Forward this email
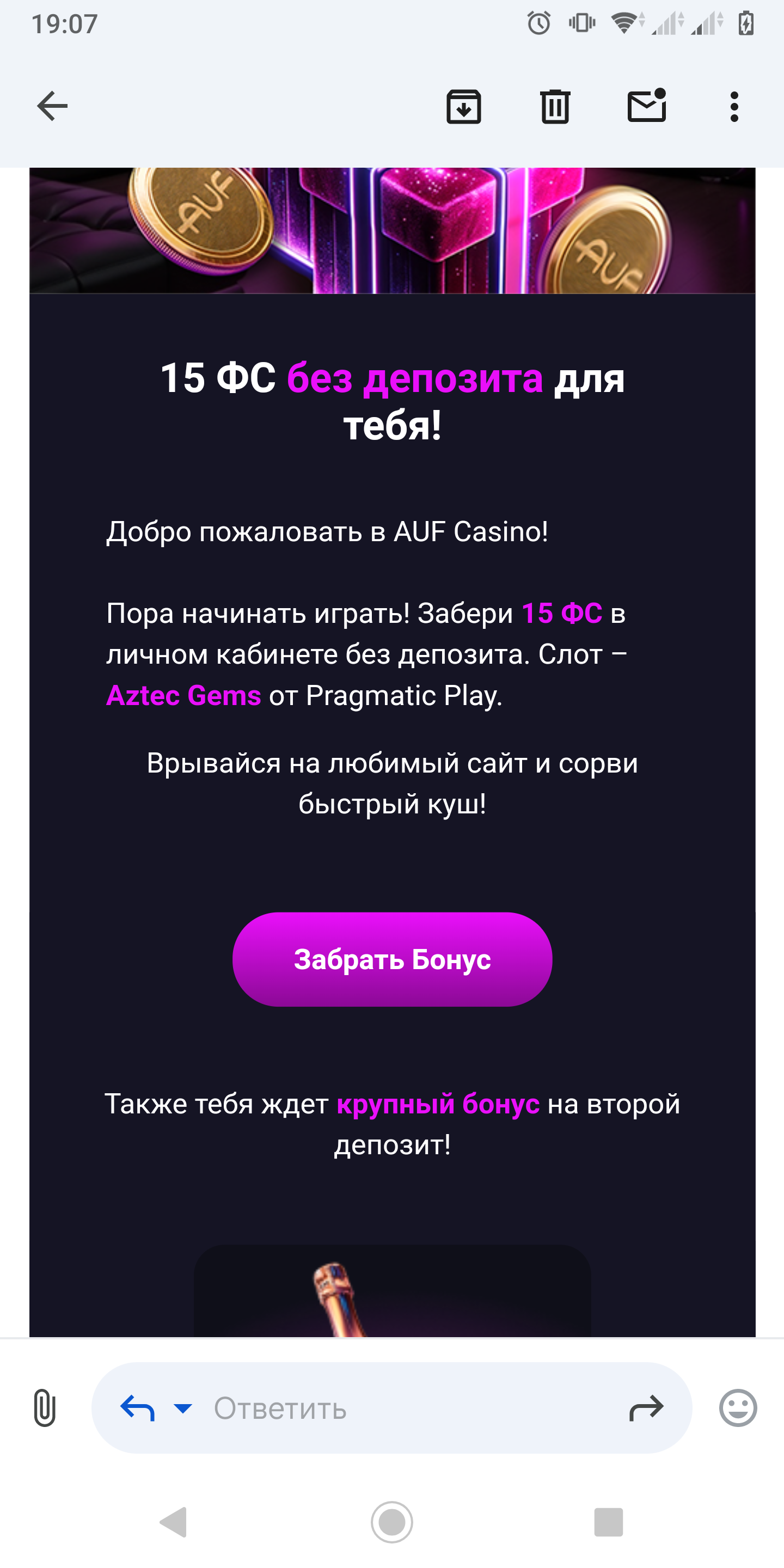Screen dimensions: 784x1568 [x=646, y=1407]
